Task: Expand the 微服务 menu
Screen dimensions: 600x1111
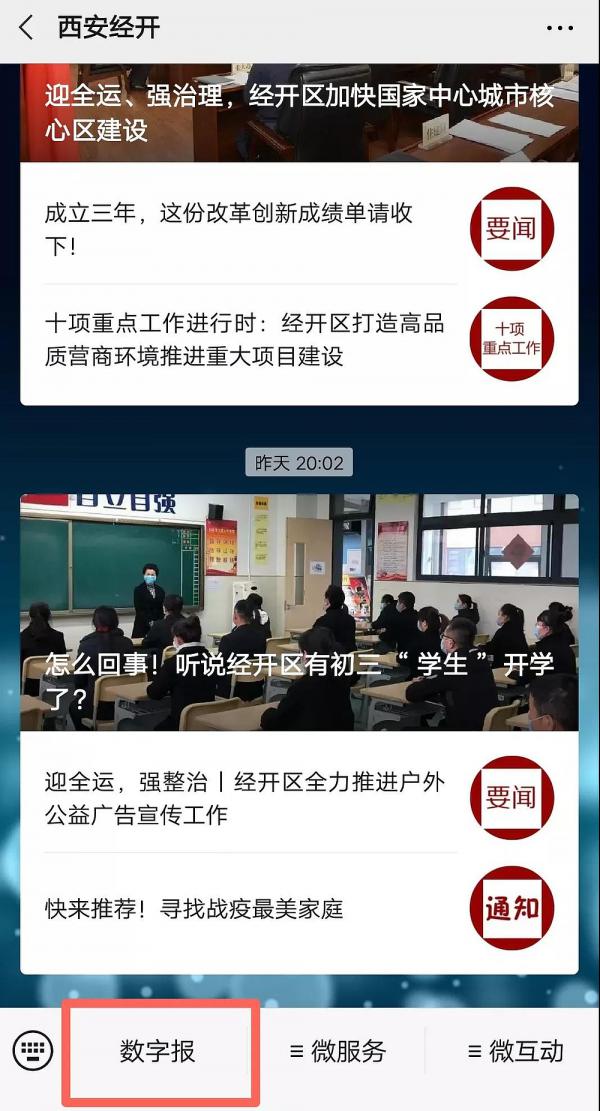Action: coord(337,1051)
